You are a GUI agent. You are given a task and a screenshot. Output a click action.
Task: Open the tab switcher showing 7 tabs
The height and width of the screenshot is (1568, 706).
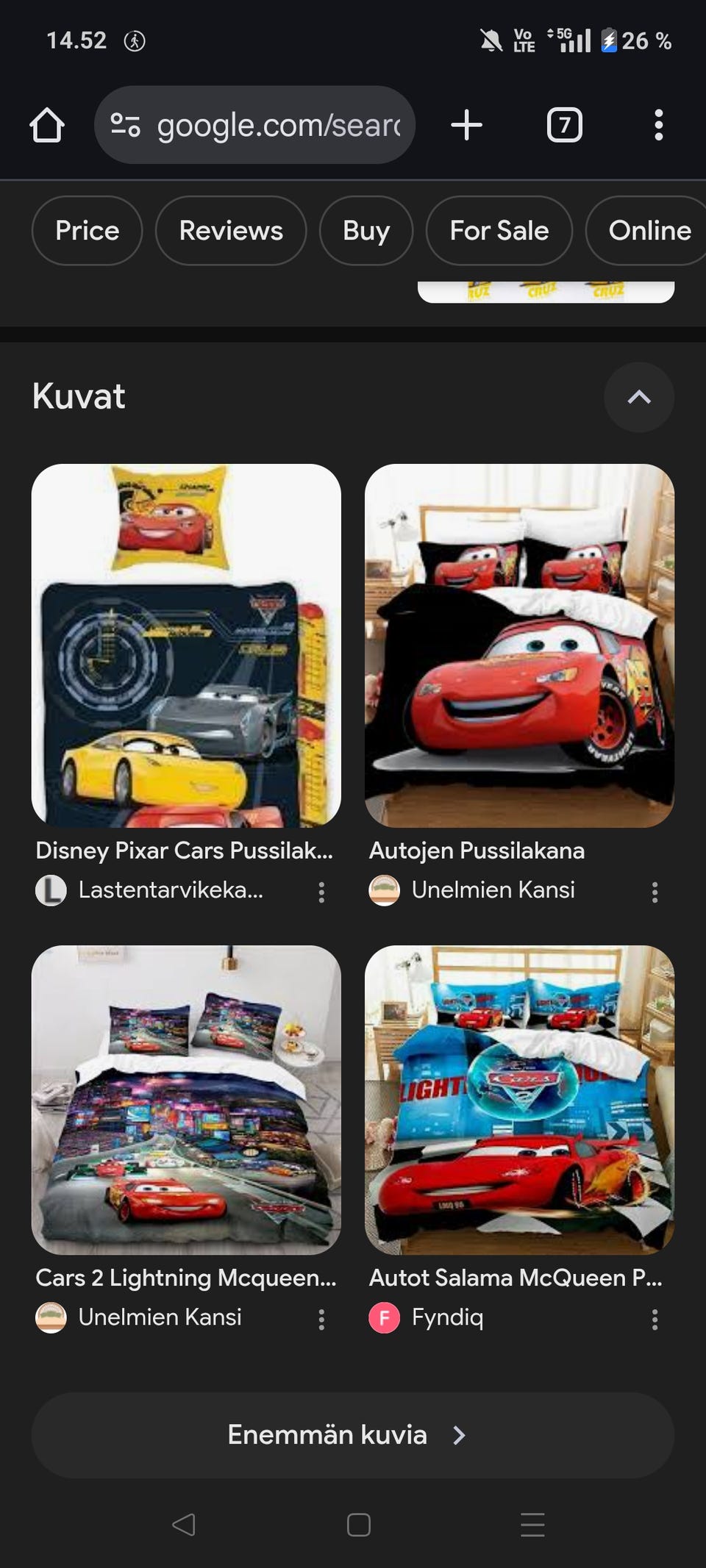click(x=564, y=125)
